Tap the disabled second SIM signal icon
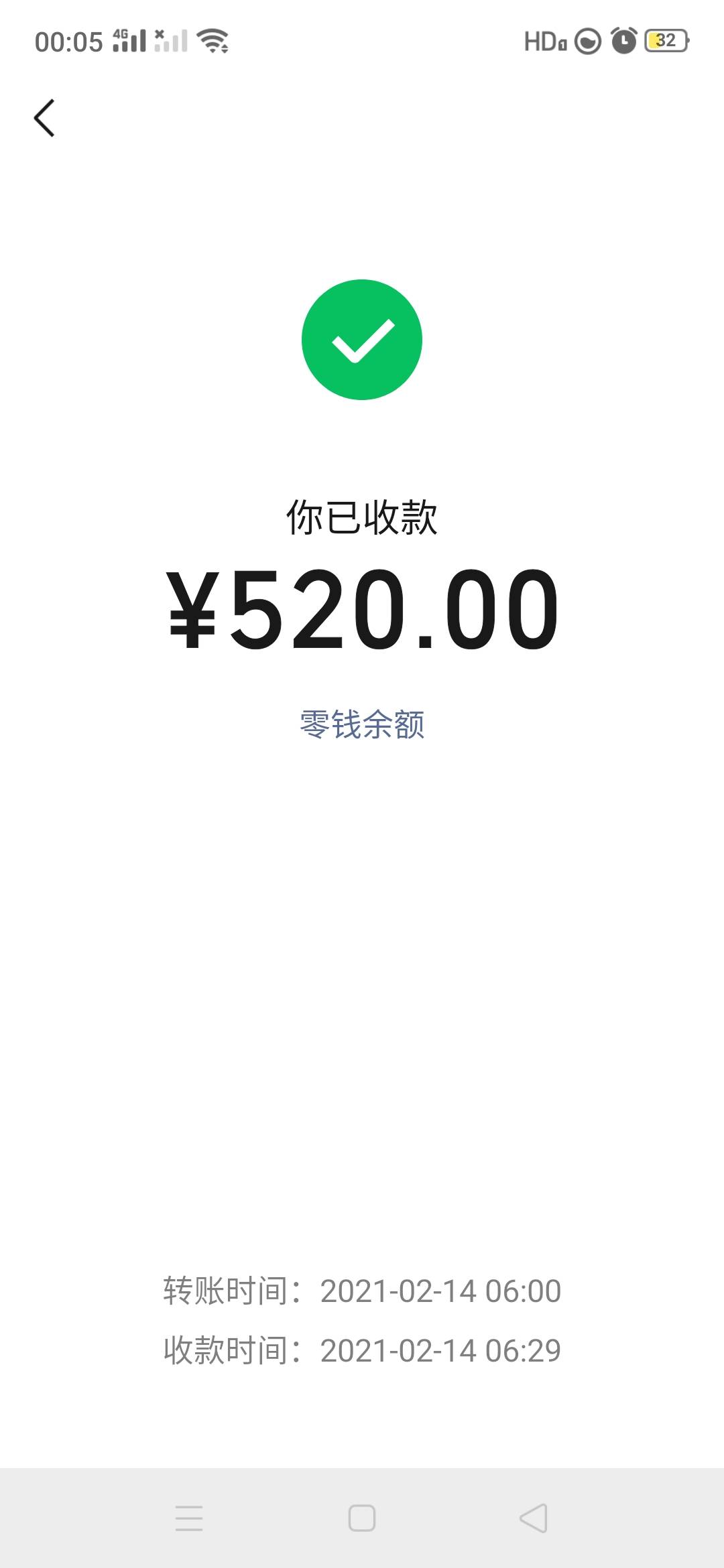Screen dimensions: 724x1568 coord(170,42)
